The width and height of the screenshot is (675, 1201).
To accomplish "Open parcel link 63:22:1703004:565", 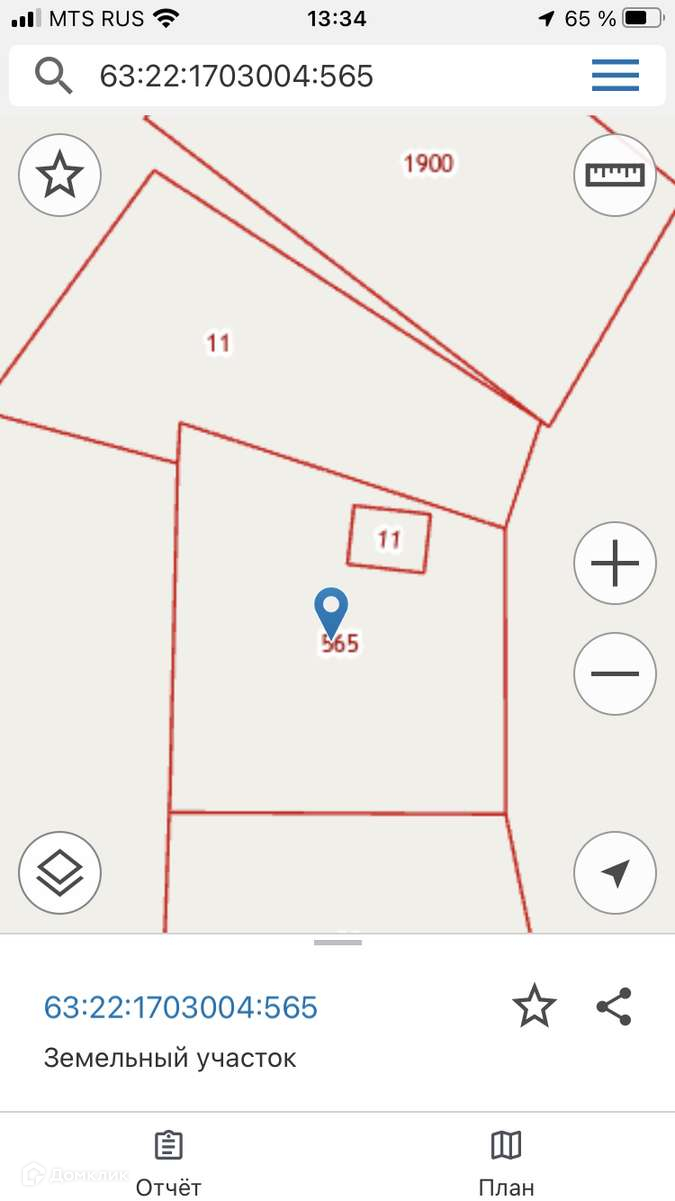I will click(181, 1007).
